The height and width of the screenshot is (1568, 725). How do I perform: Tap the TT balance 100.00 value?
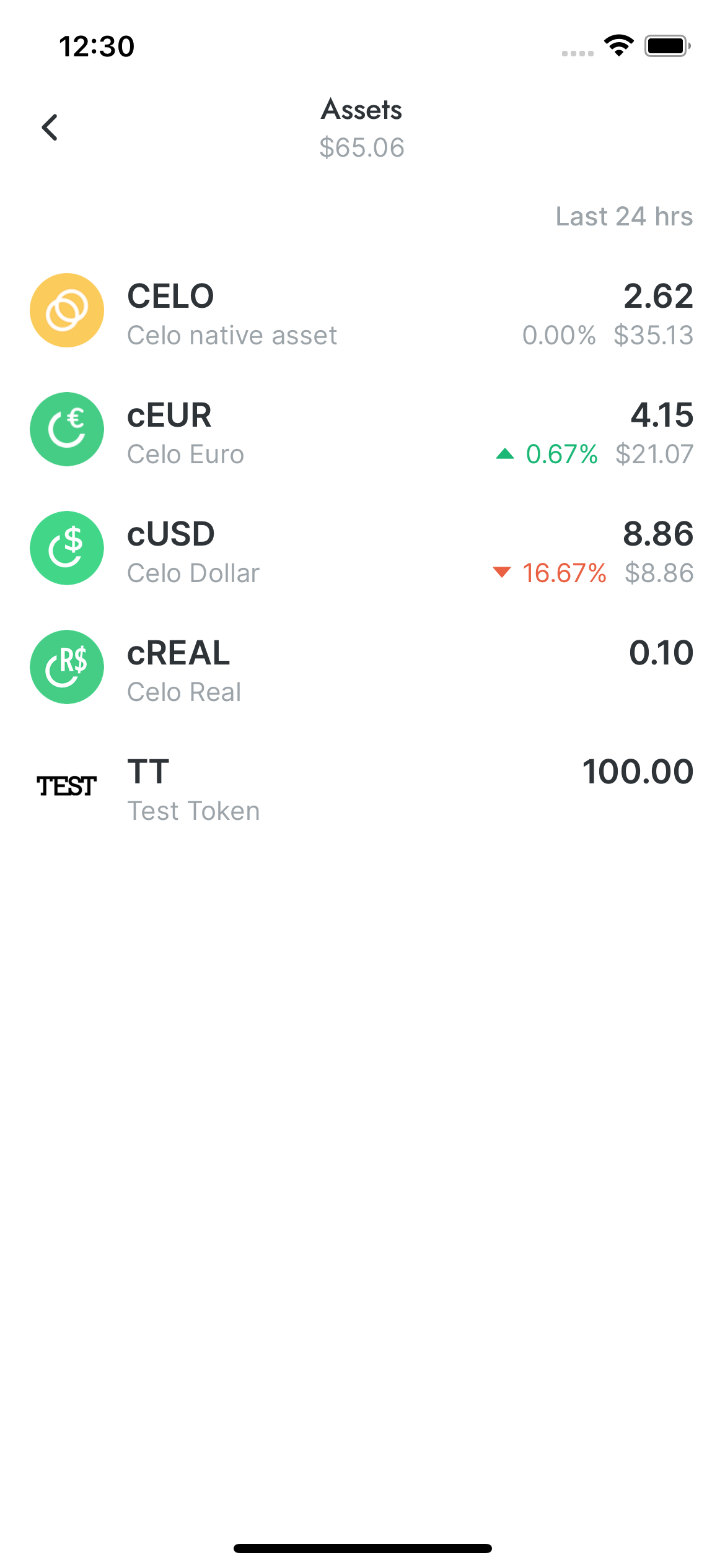click(638, 772)
